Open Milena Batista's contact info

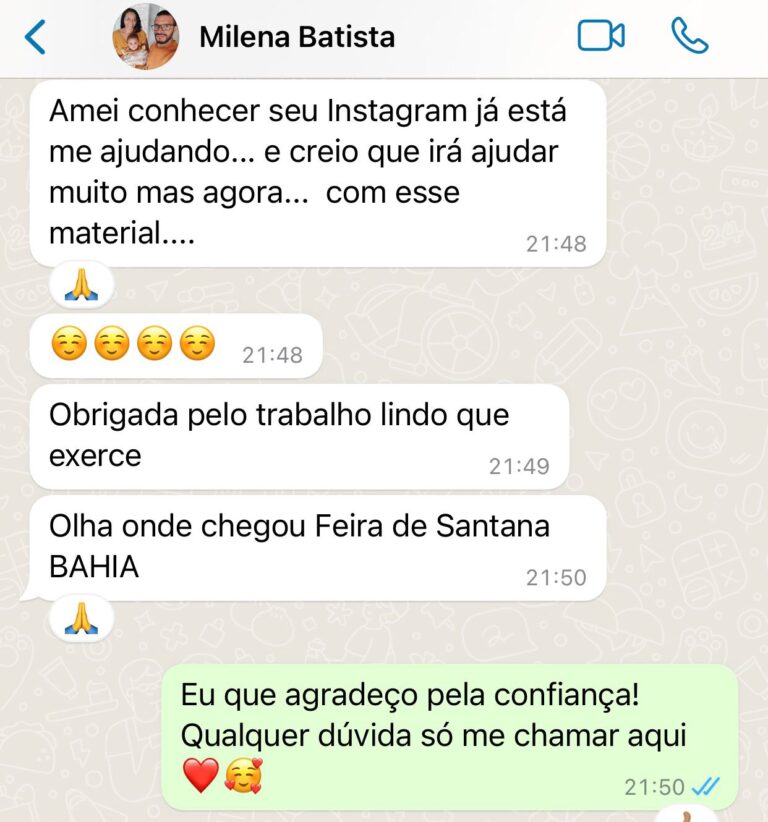coord(297,38)
